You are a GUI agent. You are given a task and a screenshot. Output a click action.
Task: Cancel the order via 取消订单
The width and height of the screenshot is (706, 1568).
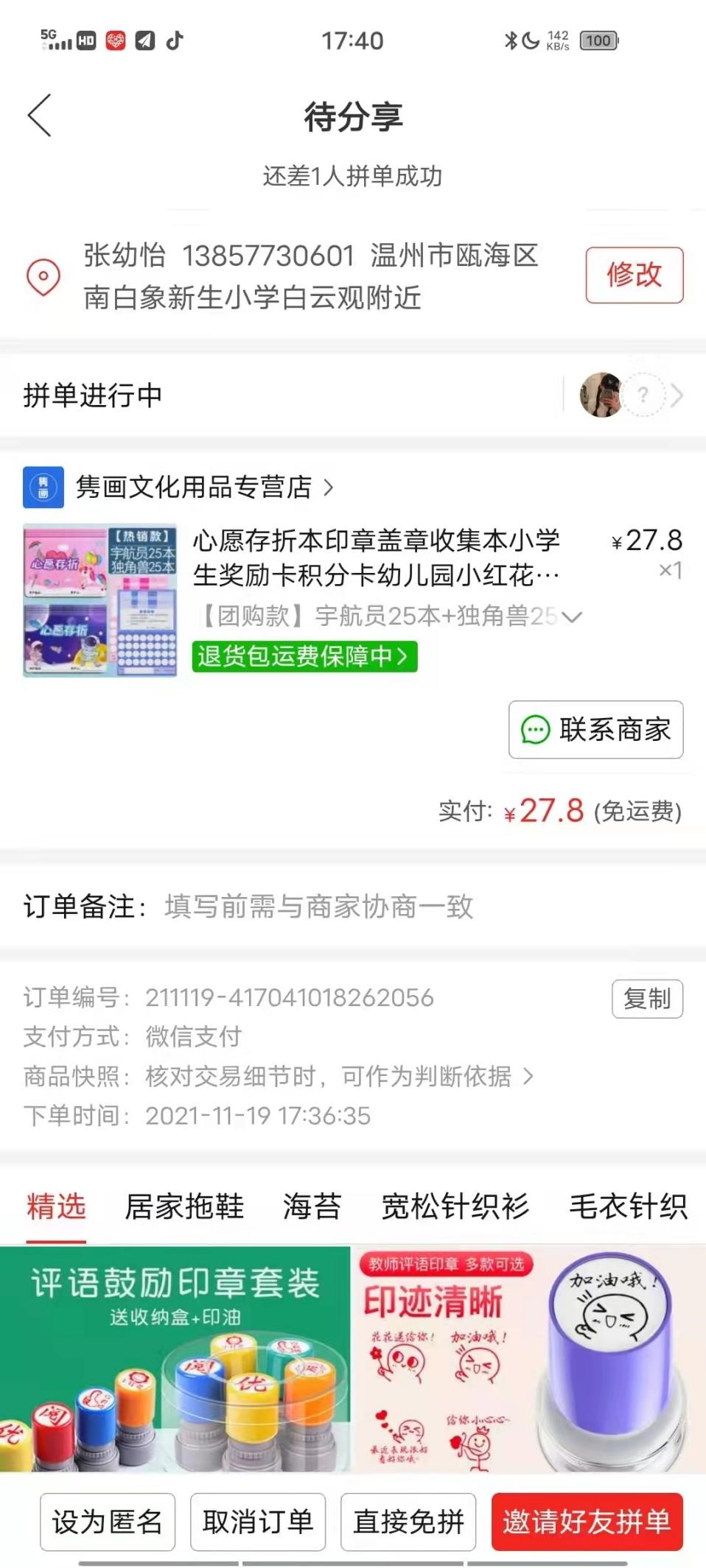(x=258, y=1522)
